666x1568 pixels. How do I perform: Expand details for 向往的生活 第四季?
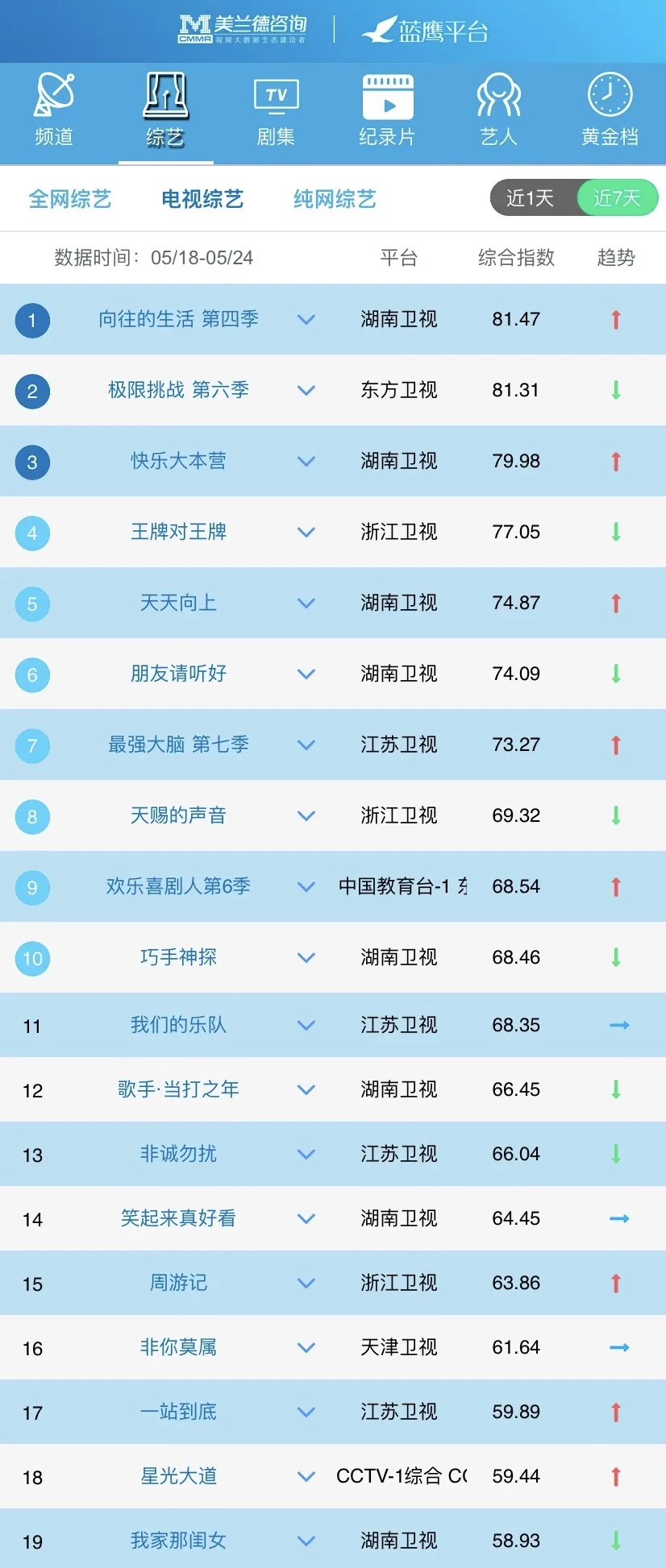tap(306, 319)
